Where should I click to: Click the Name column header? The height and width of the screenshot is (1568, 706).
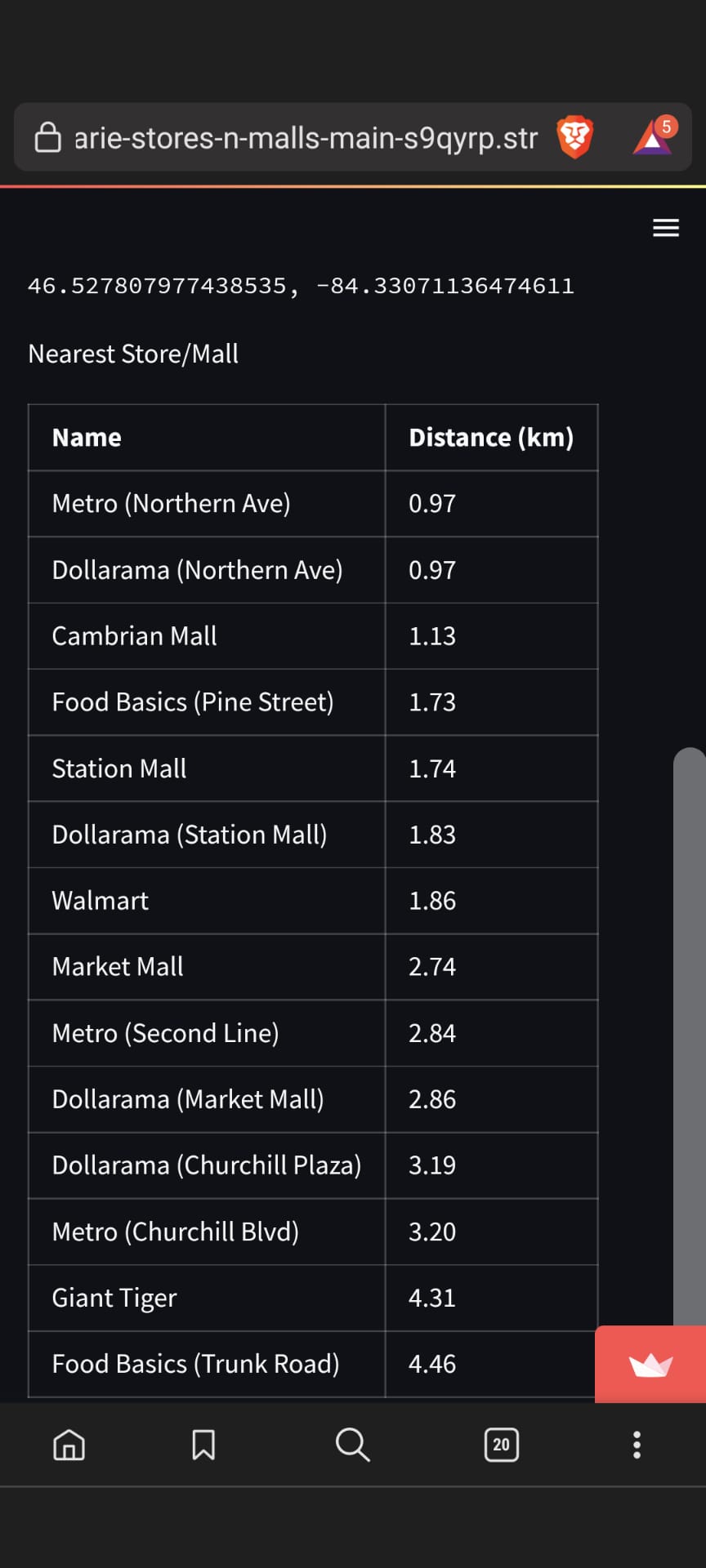tap(86, 437)
